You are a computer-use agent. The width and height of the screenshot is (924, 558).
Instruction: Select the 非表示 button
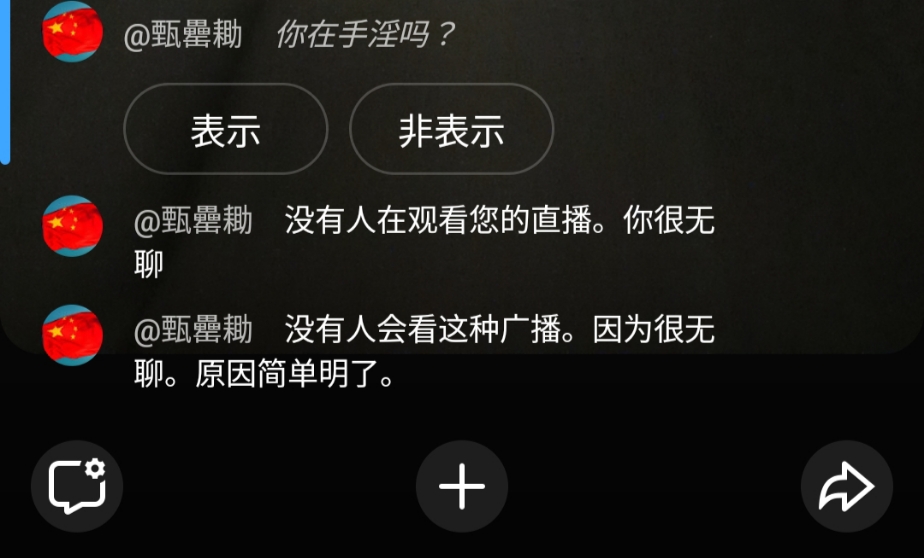click(x=451, y=130)
